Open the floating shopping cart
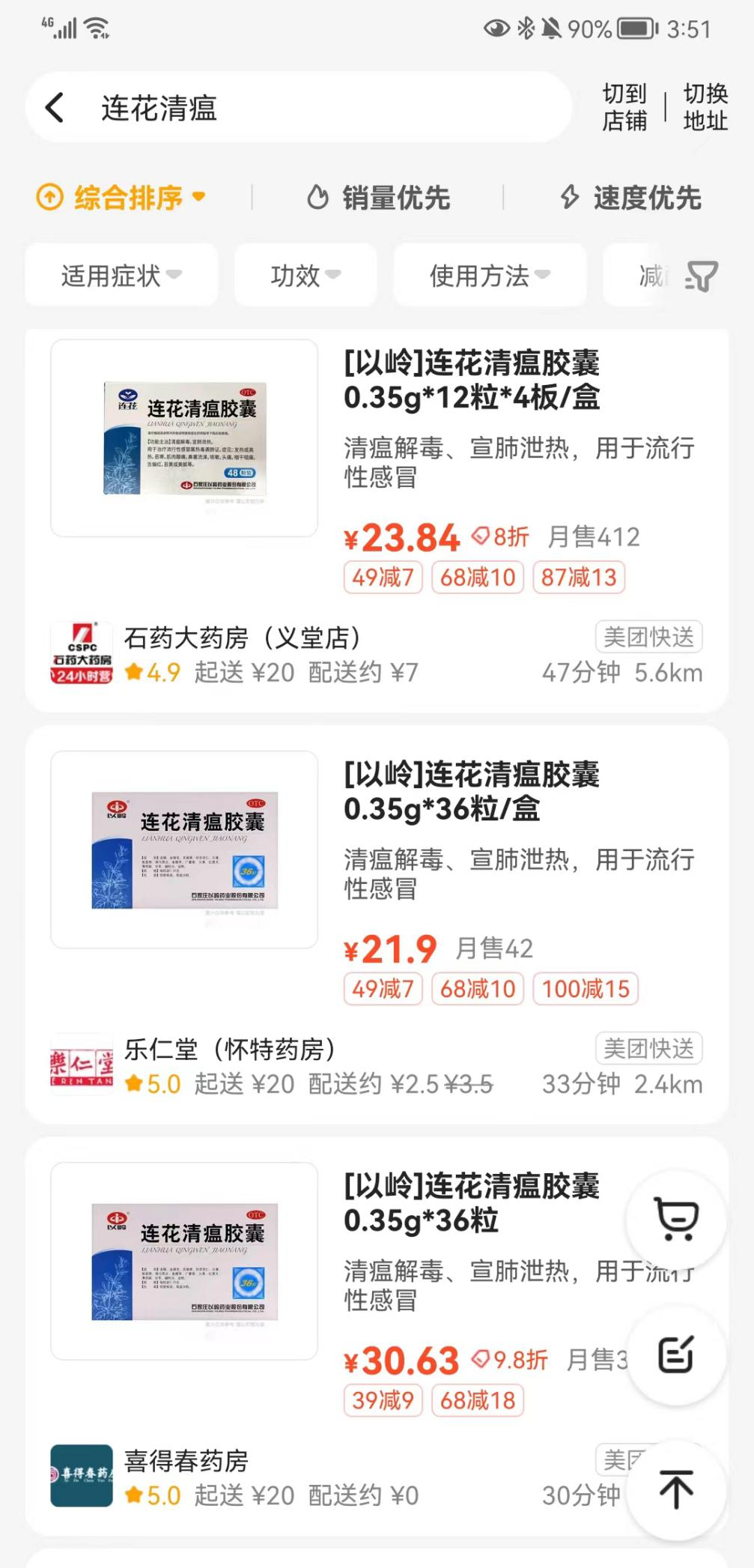 click(x=677, y=1220)
